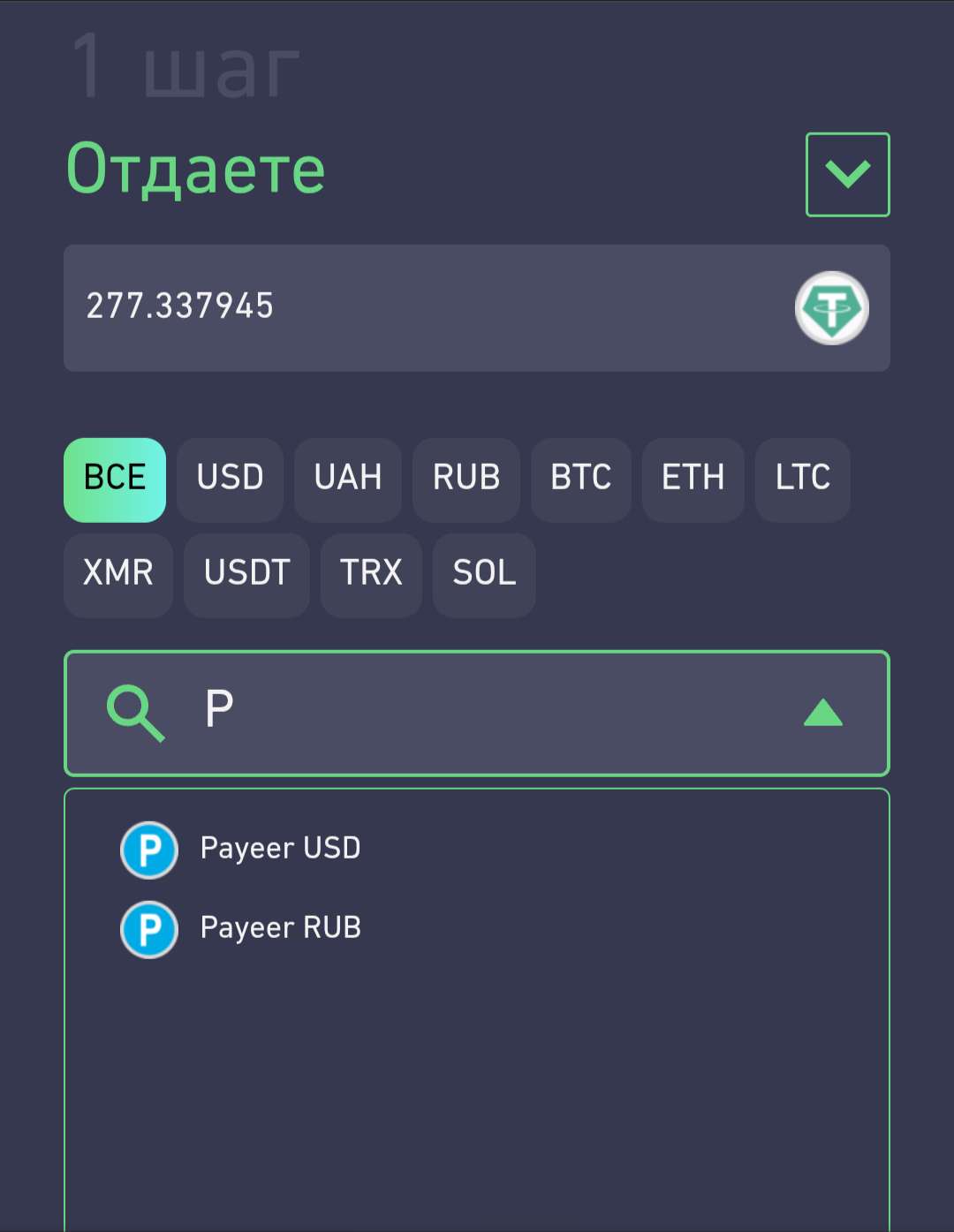Tap the LTC filter chip
954x1232 pixels.
point(802,480)
